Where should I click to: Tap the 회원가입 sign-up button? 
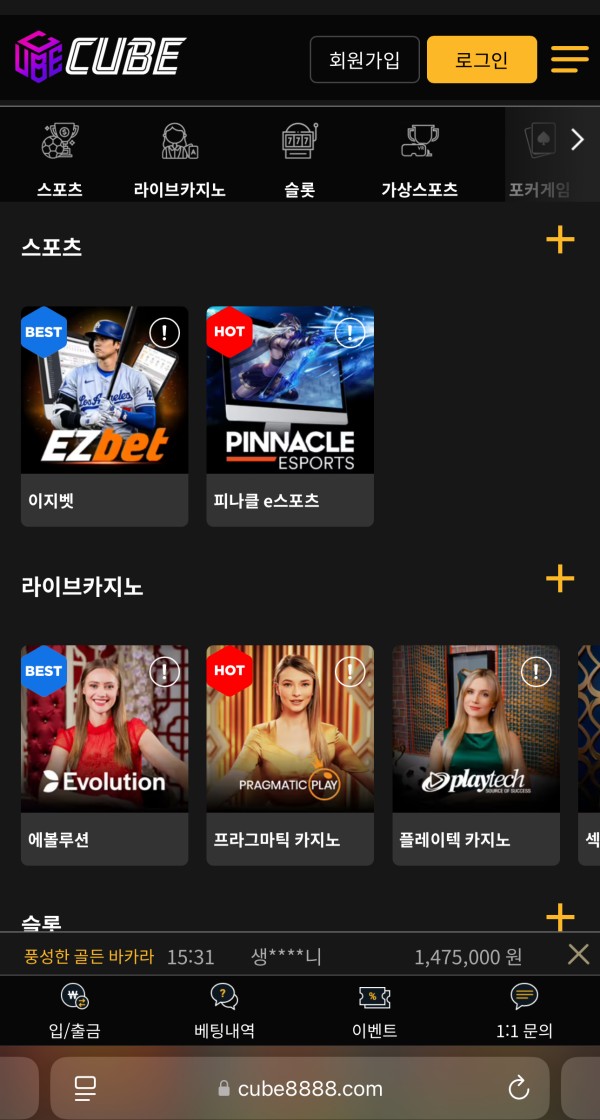click(364, 60)
